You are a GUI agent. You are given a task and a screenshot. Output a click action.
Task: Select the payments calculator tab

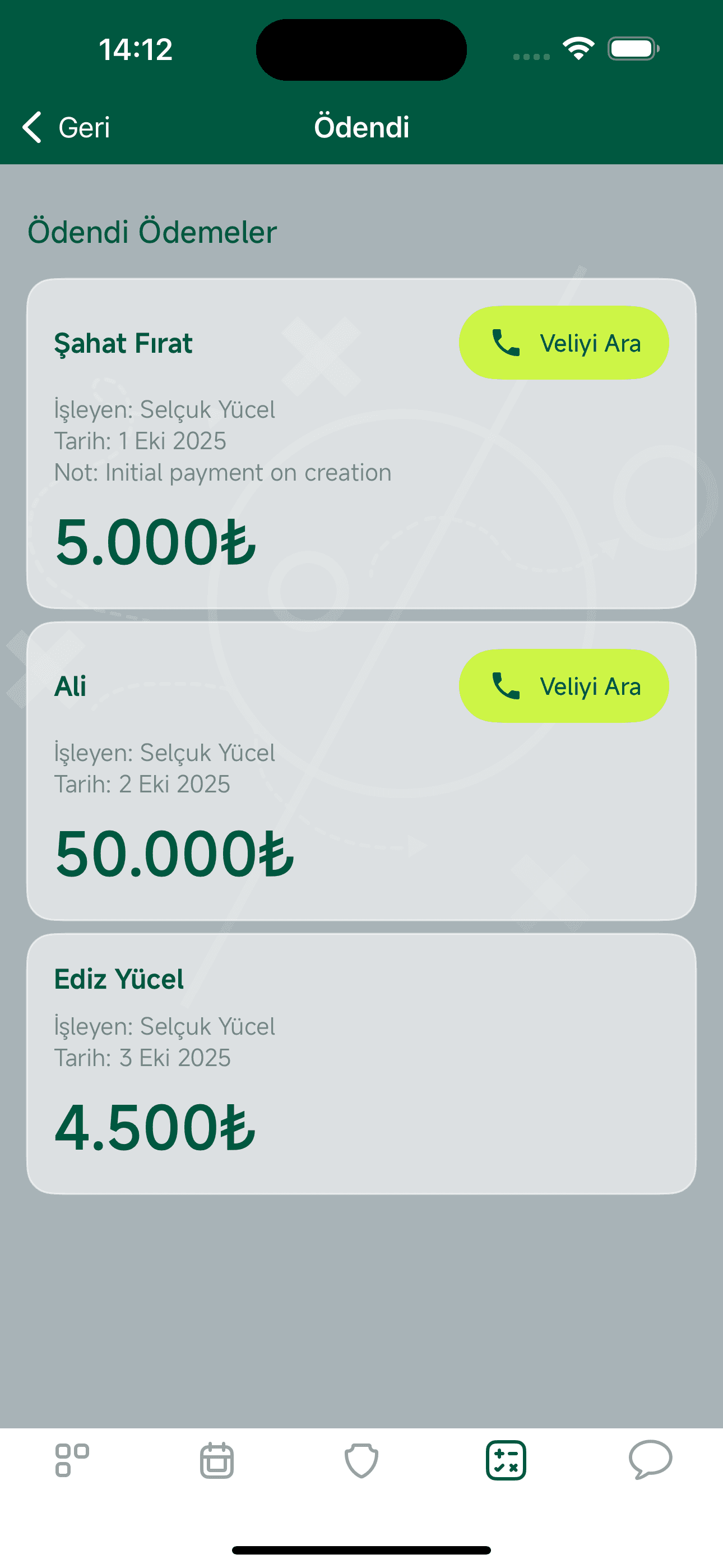506,1460
